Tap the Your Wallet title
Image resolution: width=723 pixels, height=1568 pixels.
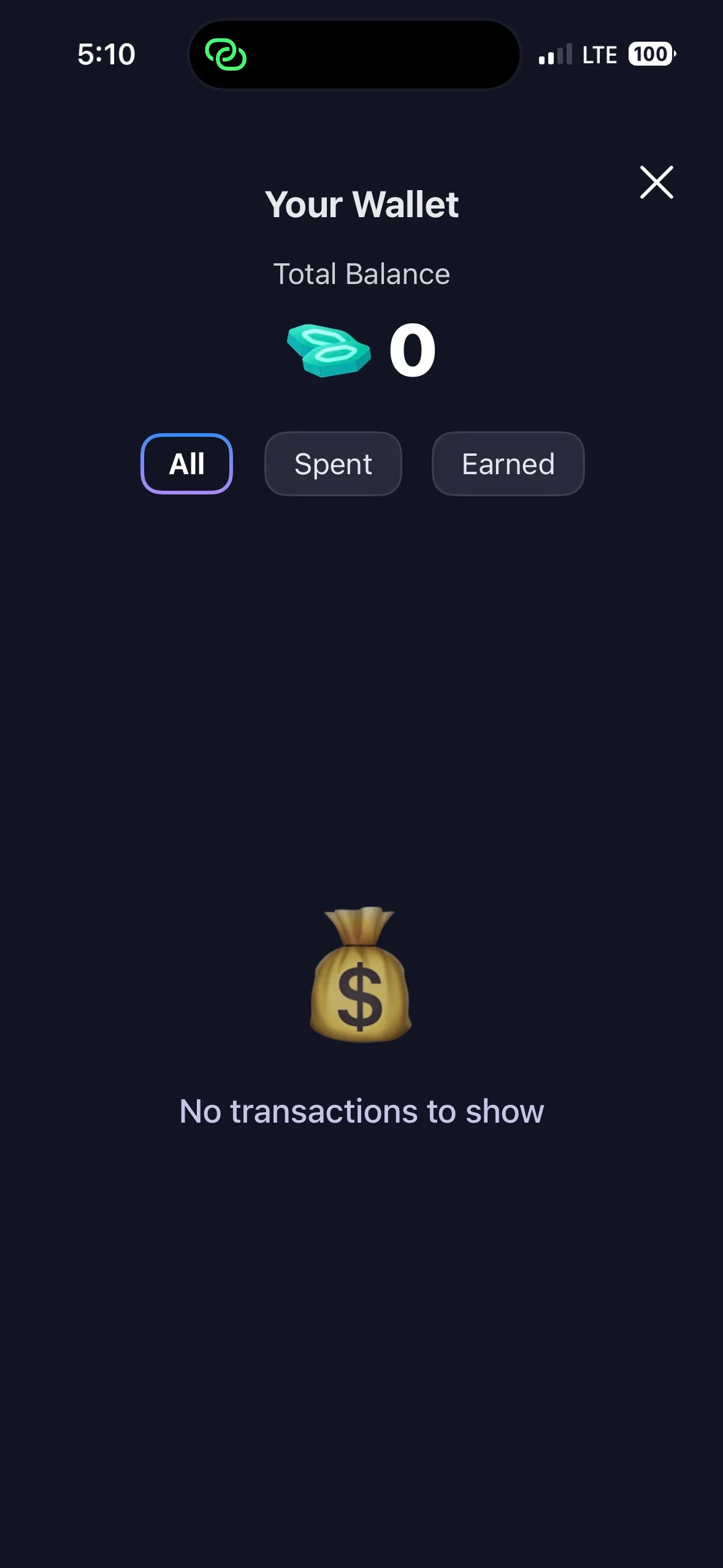point(362,204)
